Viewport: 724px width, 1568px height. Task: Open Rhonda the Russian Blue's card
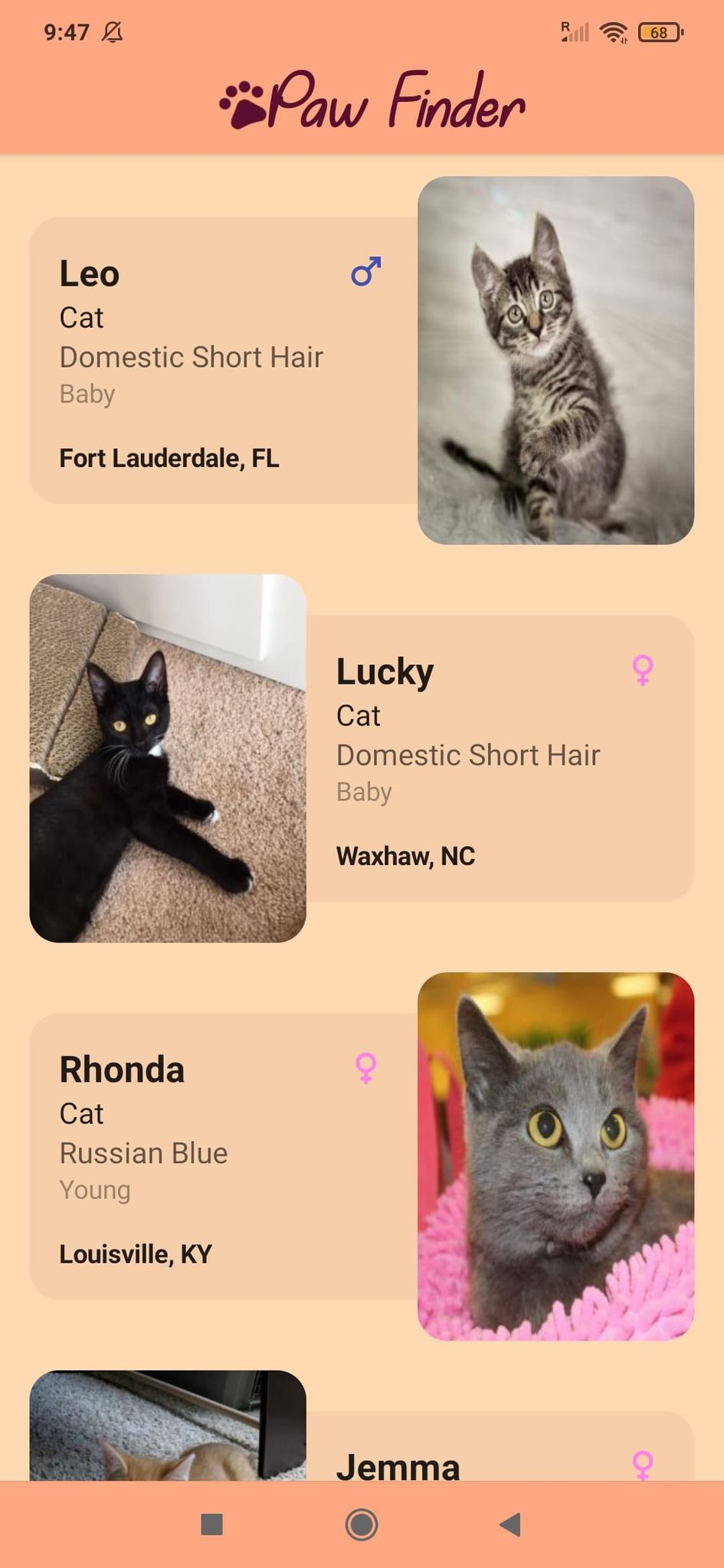pyautogui.click(x=222, y=1156)
